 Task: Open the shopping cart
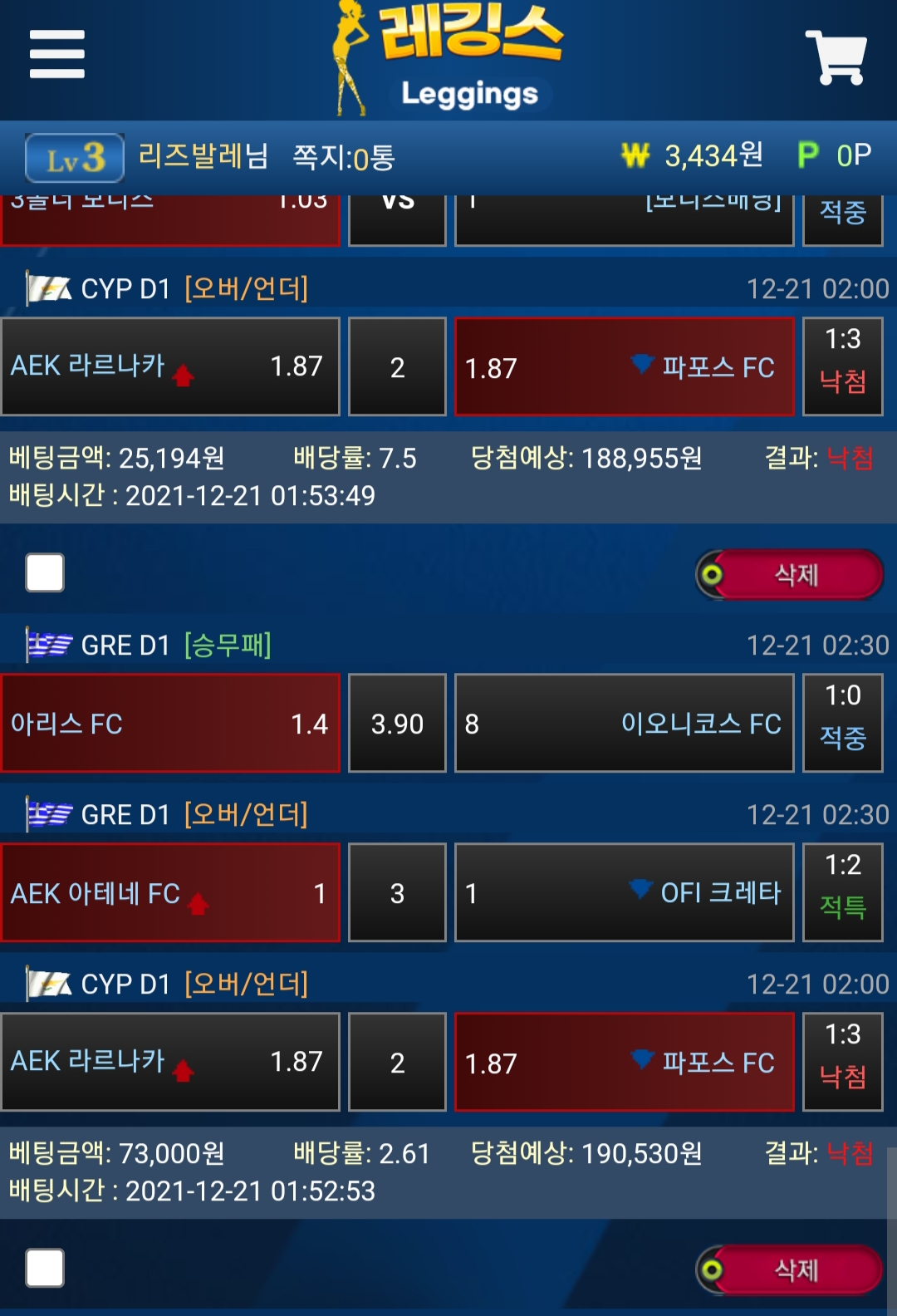click(x=836, y=56)
